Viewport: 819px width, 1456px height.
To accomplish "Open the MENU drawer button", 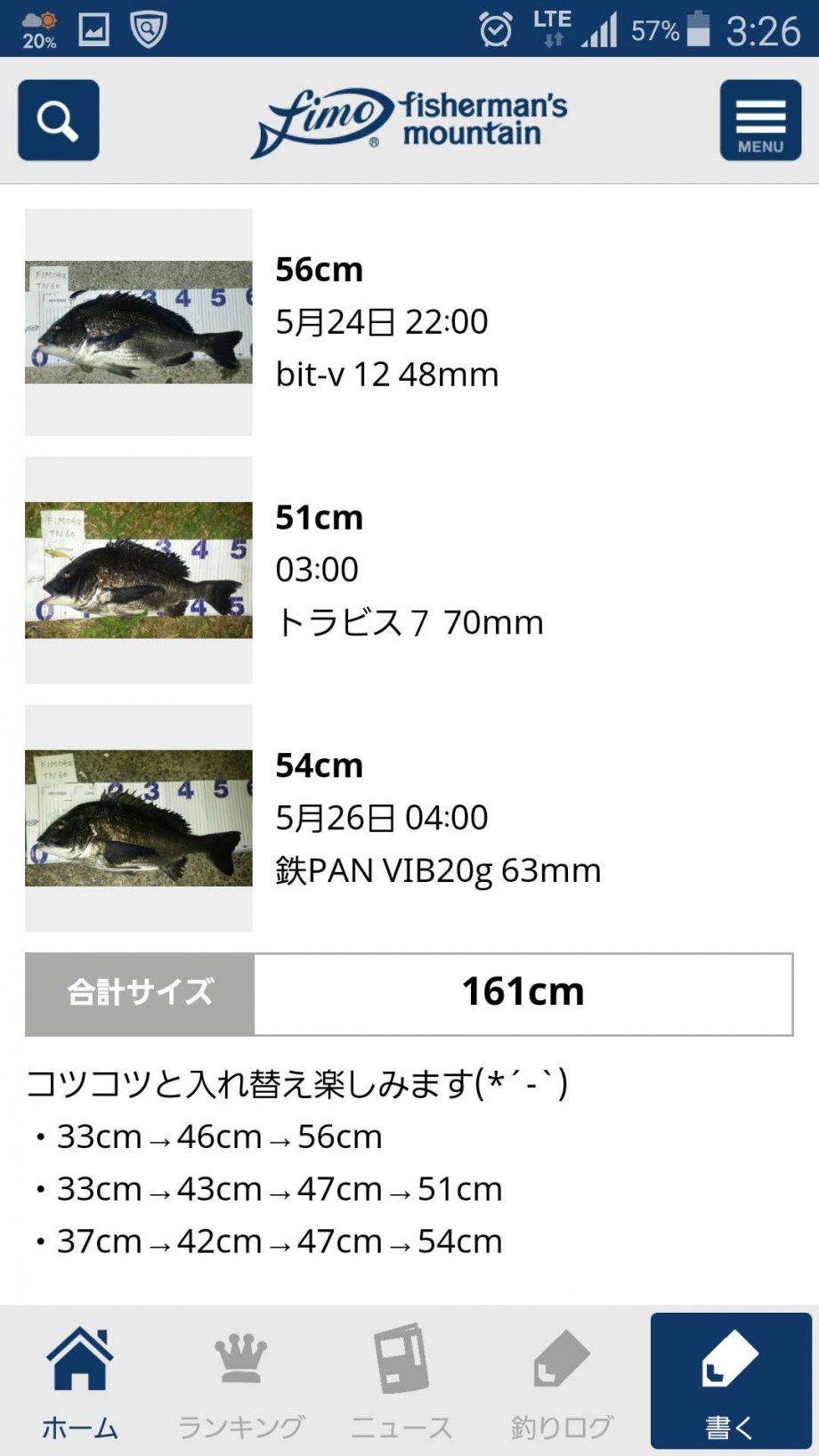I will [760, 120].
